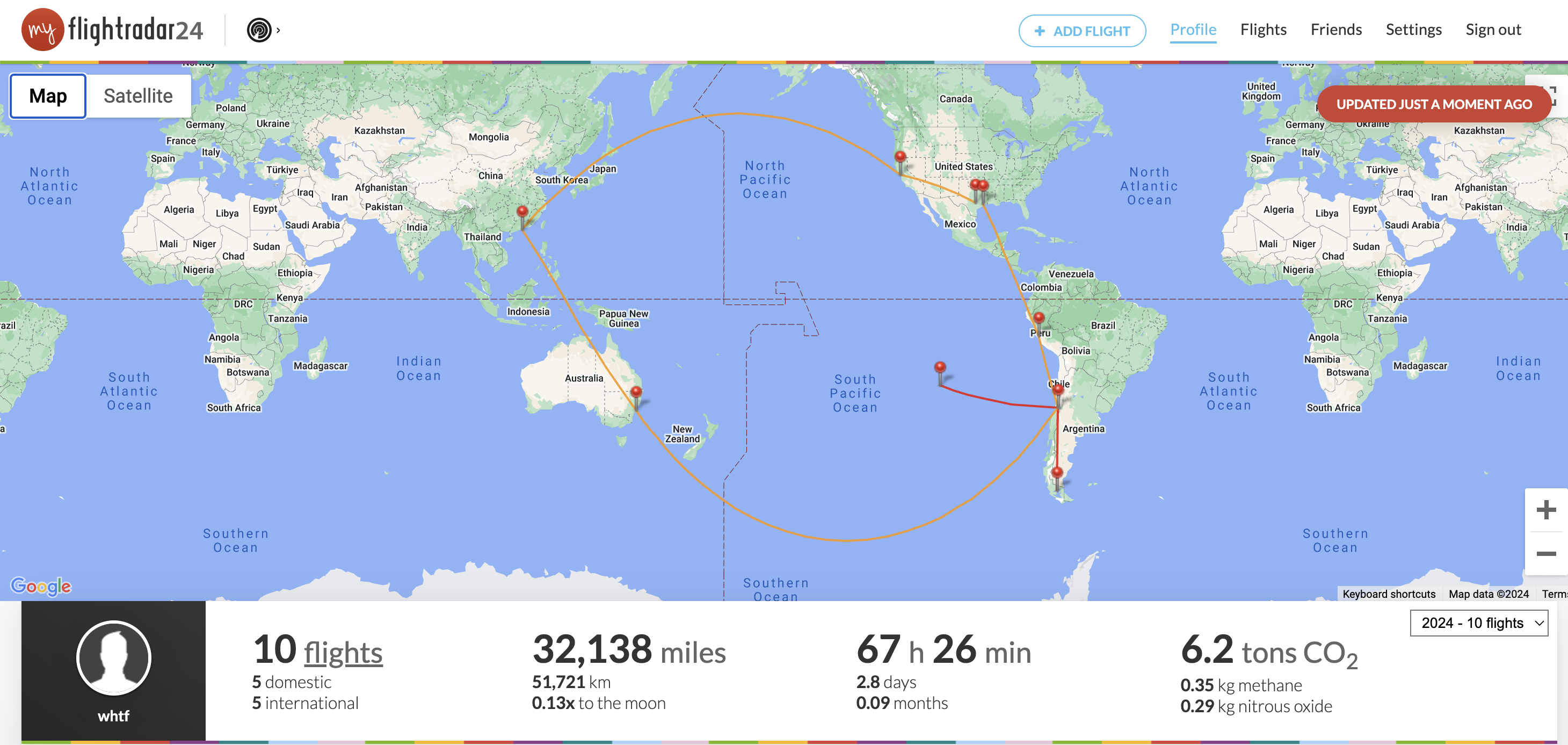The width and height of the screenshot is (1568, 745).
Task: Open Settings from the top navigation
Action: (x=1413, y=30)
